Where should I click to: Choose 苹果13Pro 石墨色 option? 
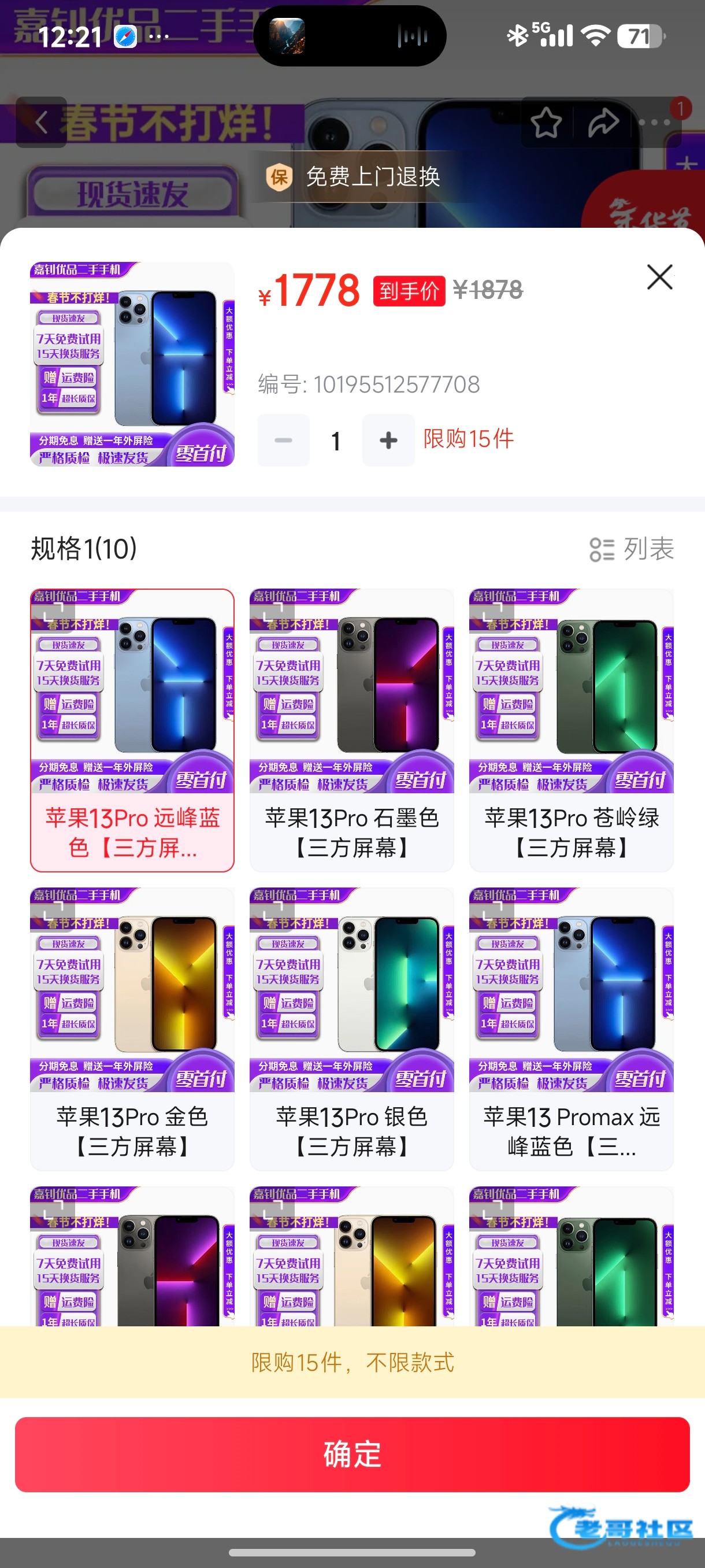(351, 729)
